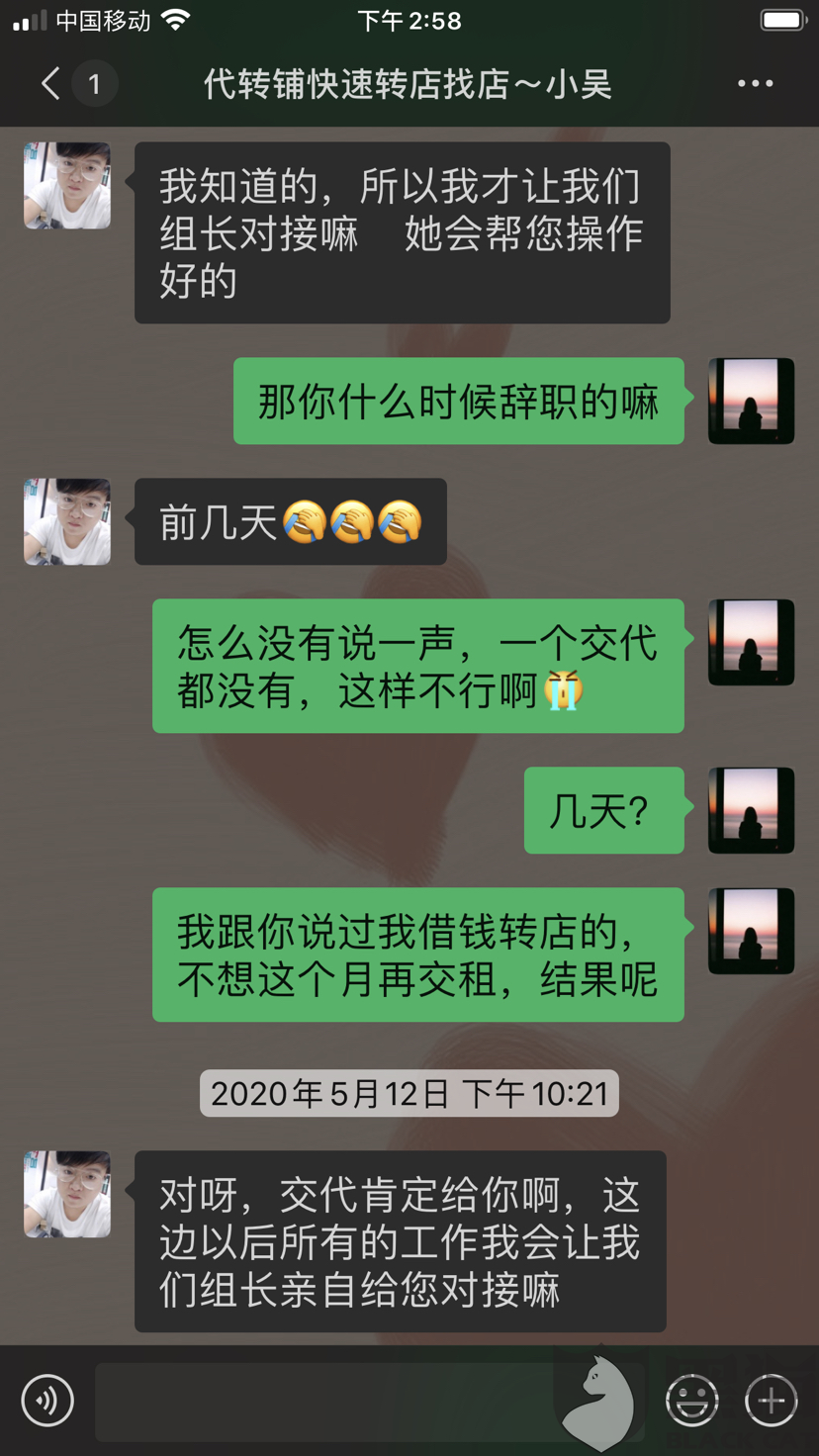Image resolution: width=819 pixels, height=1456 pixels.
Task: Open contact avatar beside 前几天 message
Action: tap(67, 522)
